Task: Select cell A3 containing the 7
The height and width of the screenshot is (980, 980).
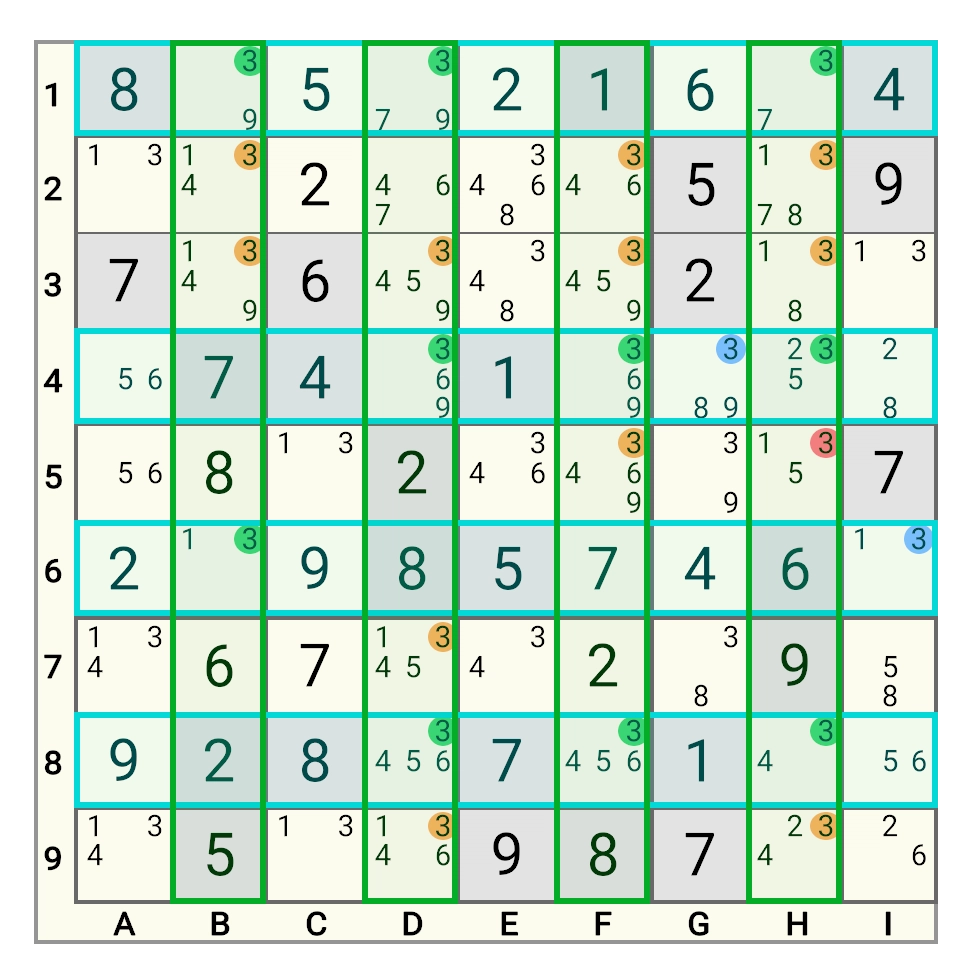Action: pos(124,281)
